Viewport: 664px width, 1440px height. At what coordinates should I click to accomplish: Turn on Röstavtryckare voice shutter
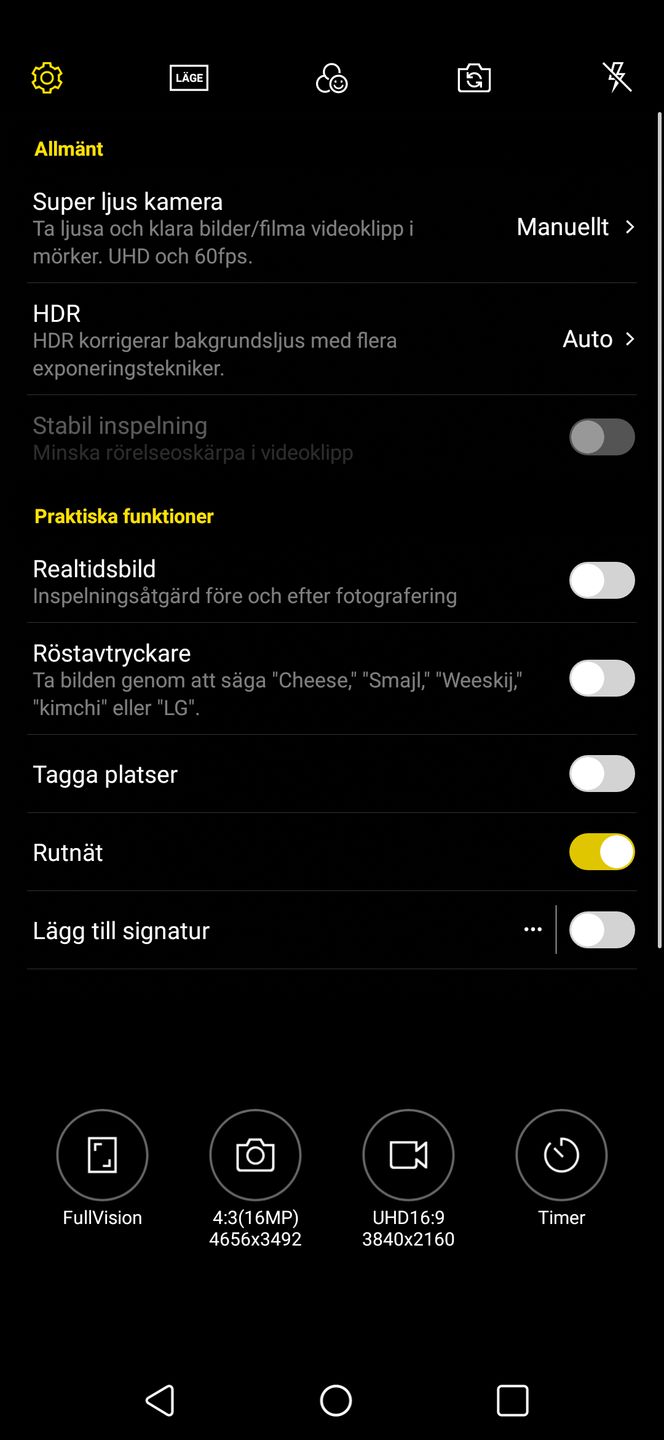pos(602,678)
